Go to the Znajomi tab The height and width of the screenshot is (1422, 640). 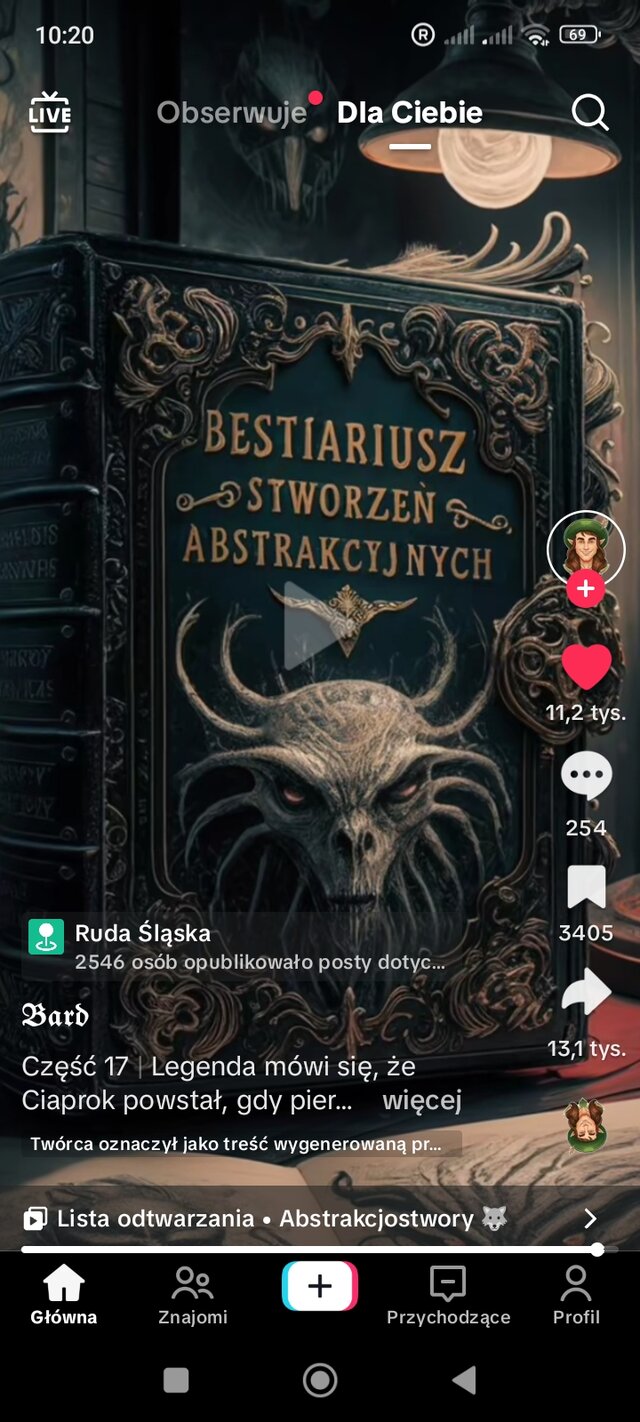(x=193, y=1296)
